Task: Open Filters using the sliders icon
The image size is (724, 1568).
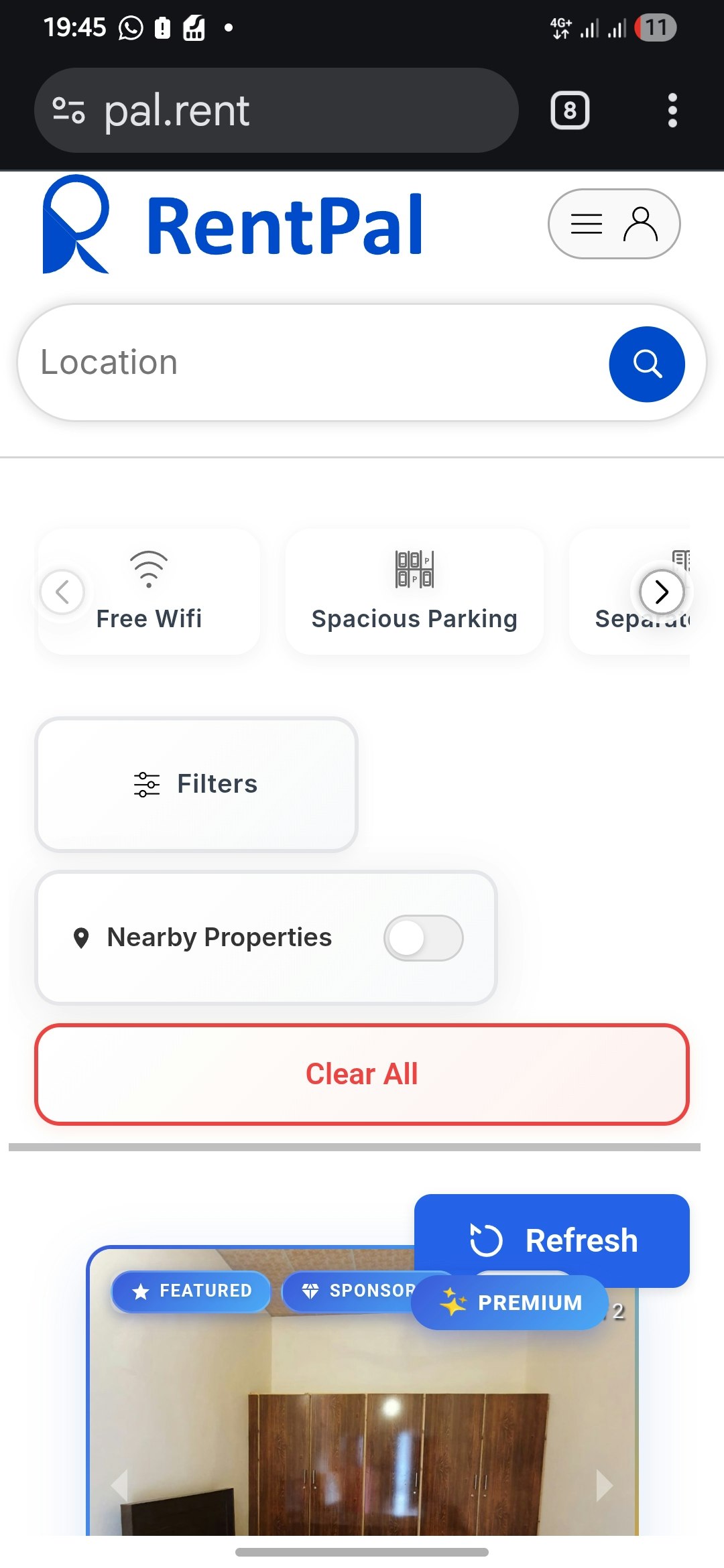Action: (146, 783)
